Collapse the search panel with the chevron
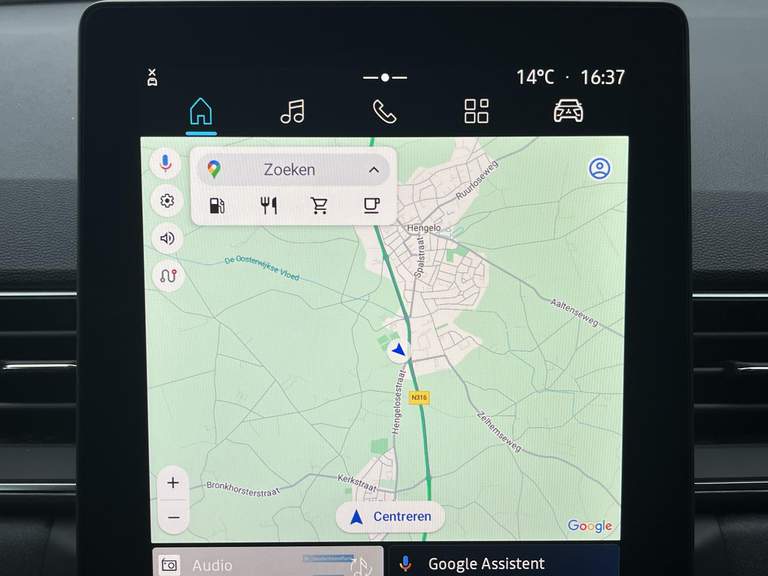Image resolution: width=768 pixels, height=576 pixels. point(374,170)
